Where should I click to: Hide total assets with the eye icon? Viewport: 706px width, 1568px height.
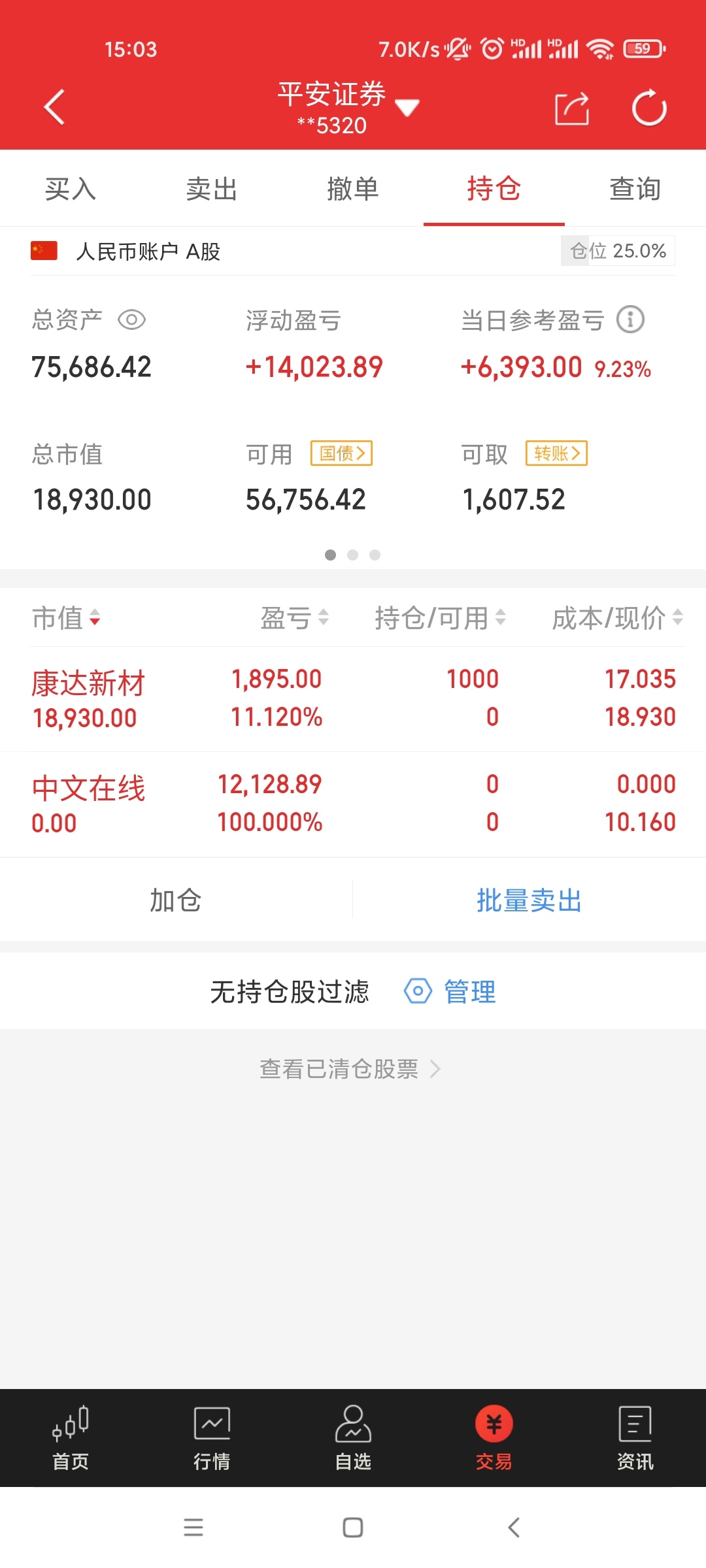(x=131, y=320)
